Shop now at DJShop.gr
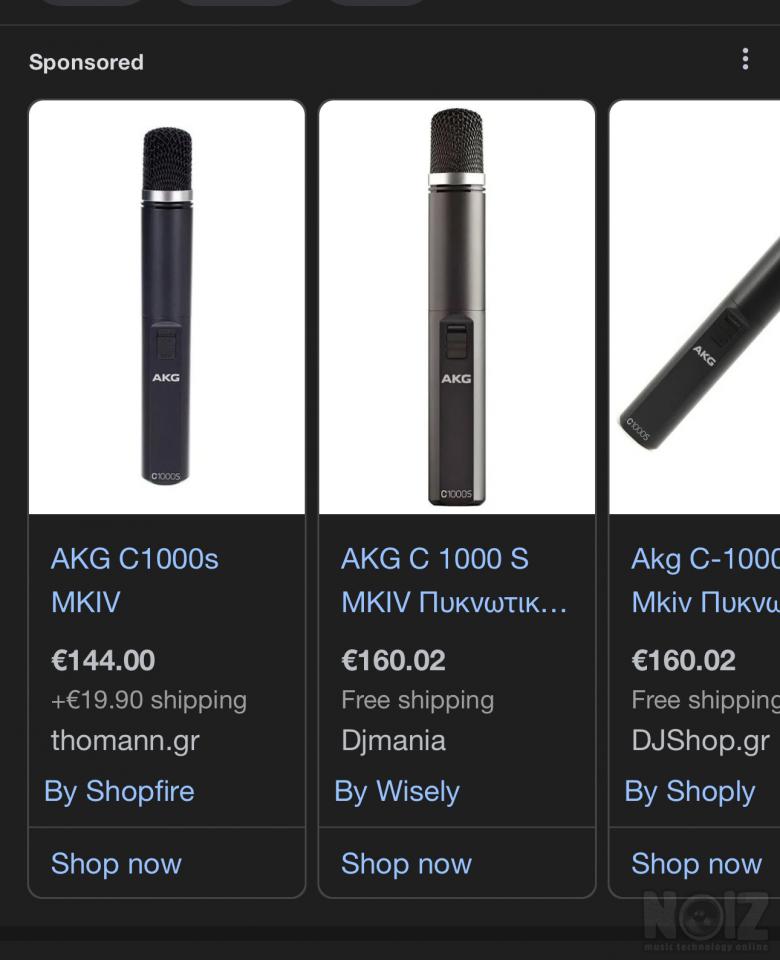This screenshot has width=780, height=960. 696,864
